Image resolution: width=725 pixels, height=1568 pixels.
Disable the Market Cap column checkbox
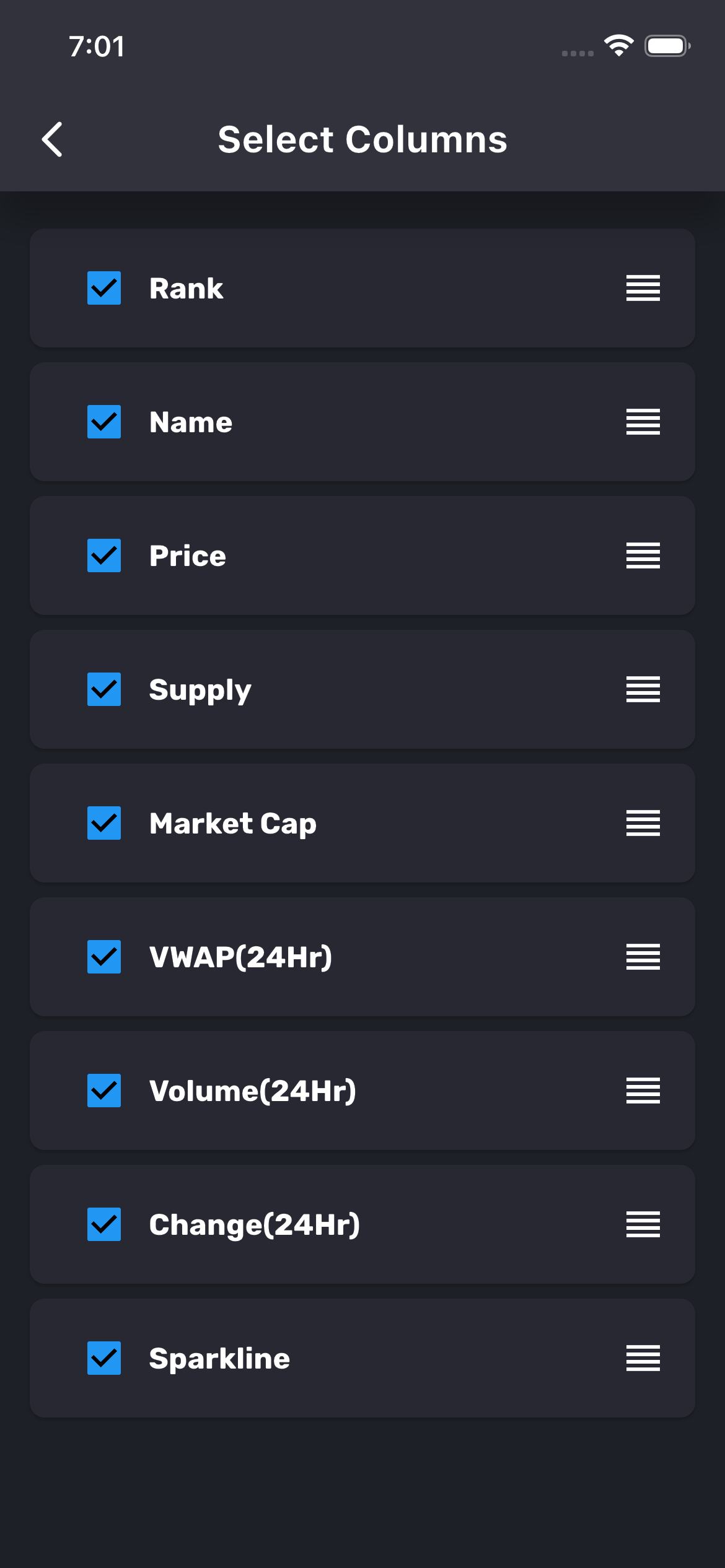pyautogui.click(x=104, y=823)
